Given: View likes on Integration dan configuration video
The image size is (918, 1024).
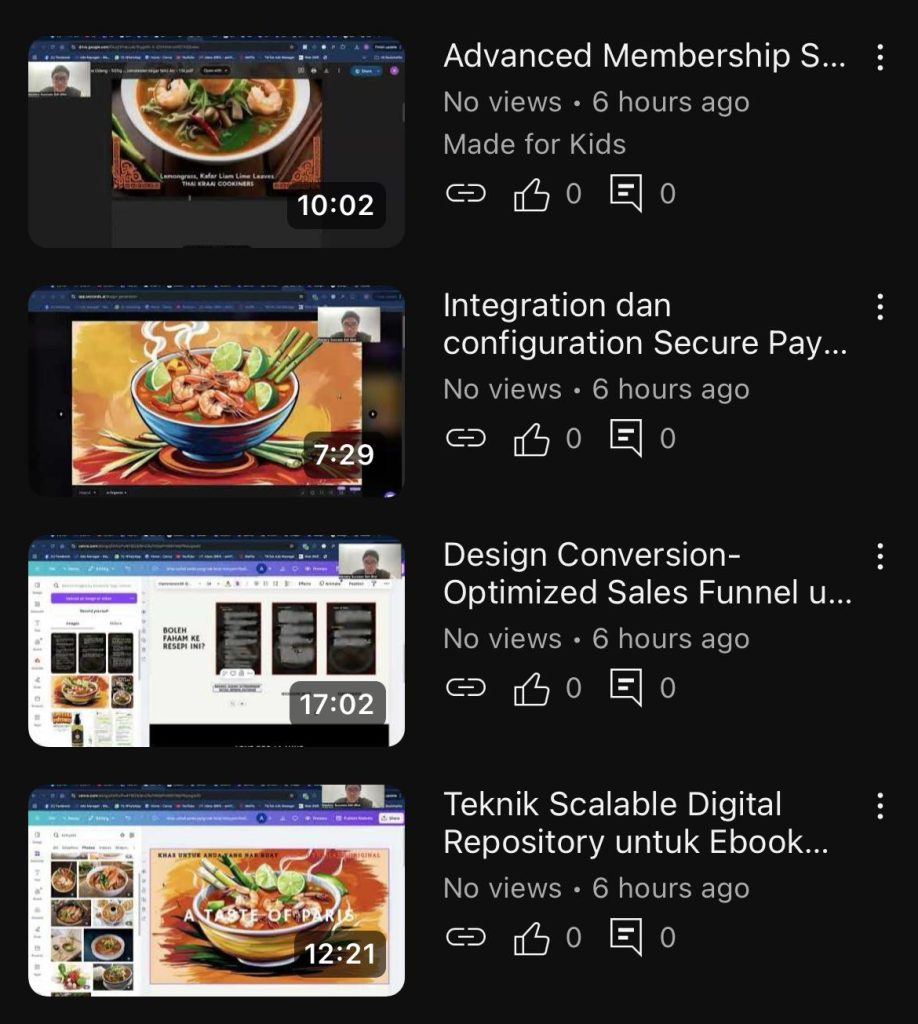Looking at the screenshot, I should (x=532, y=439).
